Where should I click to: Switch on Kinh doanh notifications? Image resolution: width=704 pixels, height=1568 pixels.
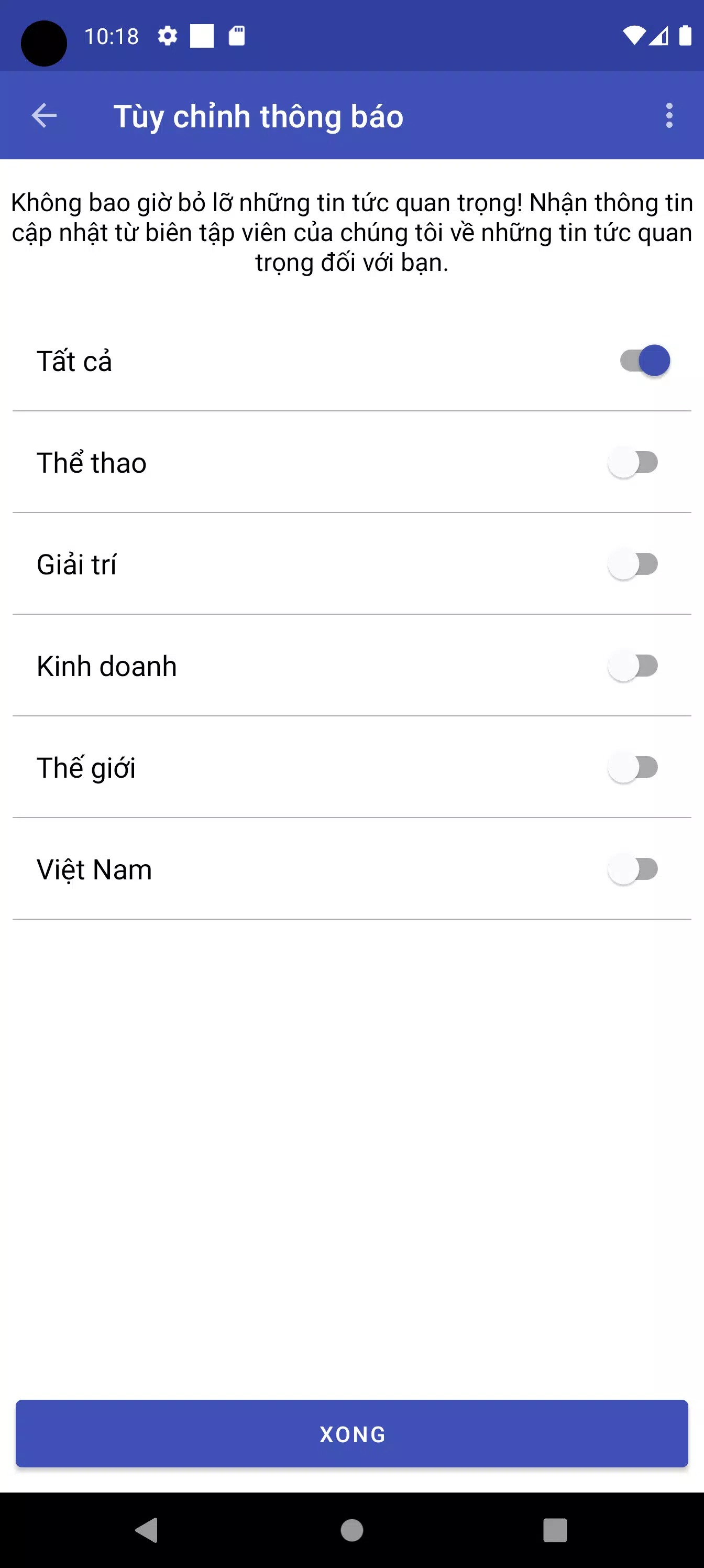coord(633,666)
